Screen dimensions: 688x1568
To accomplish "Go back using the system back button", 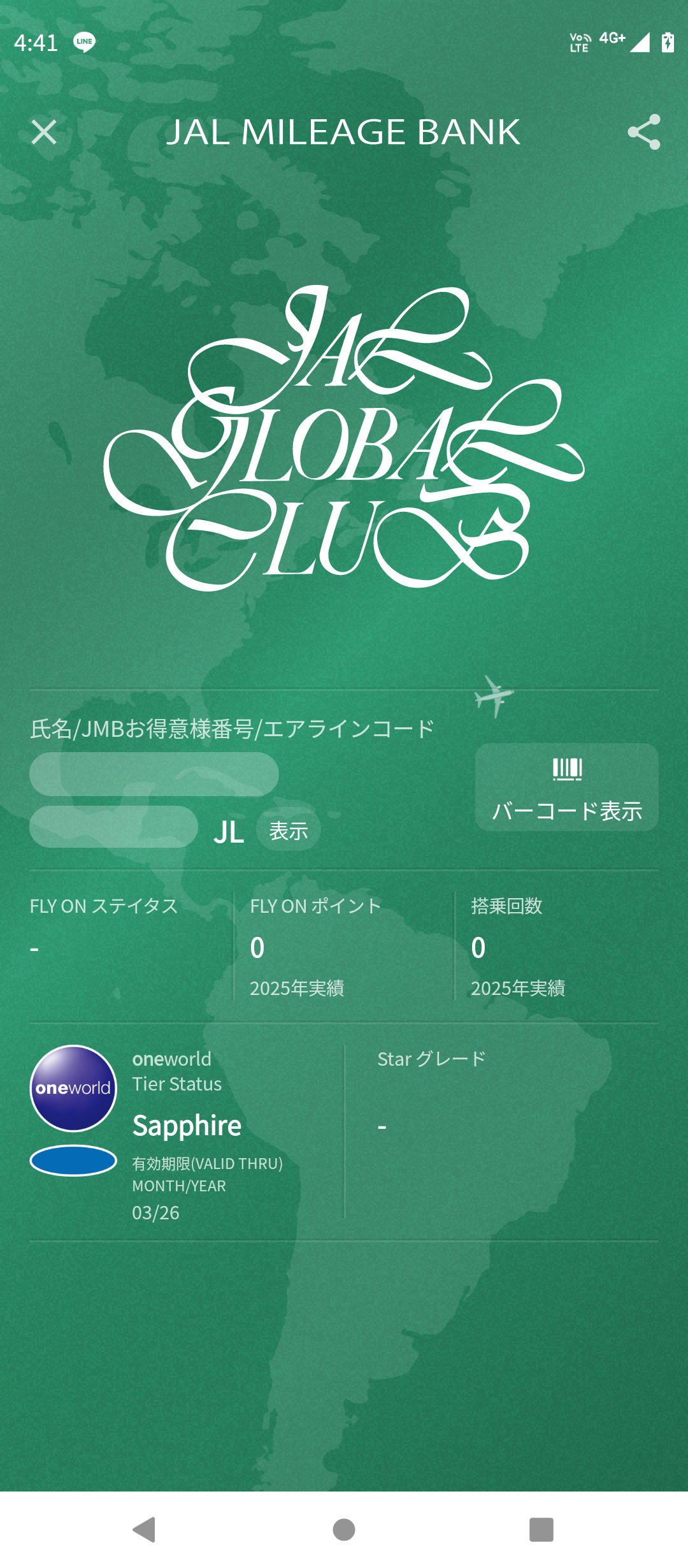I will [x=145, y=1529].
